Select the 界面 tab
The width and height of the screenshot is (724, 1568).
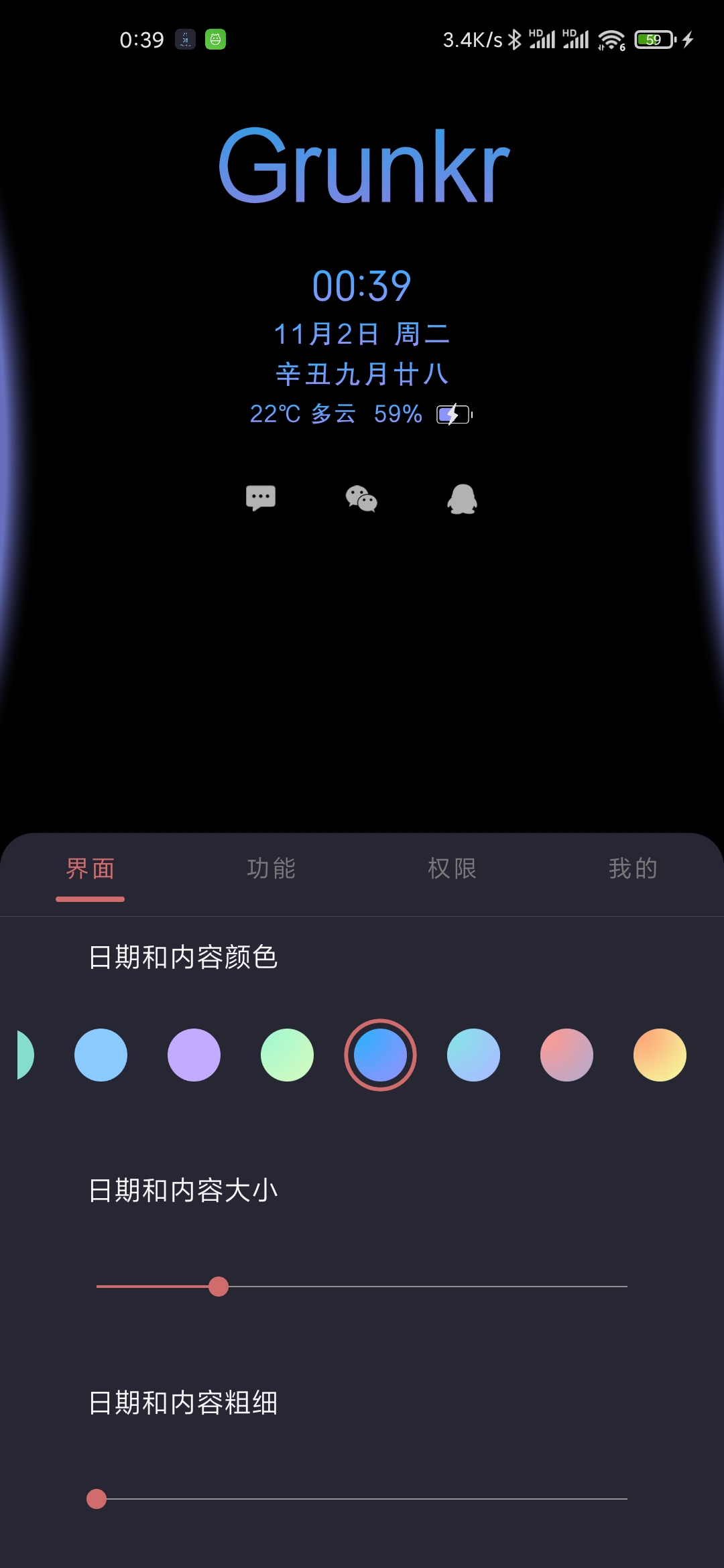click(90, 868)
